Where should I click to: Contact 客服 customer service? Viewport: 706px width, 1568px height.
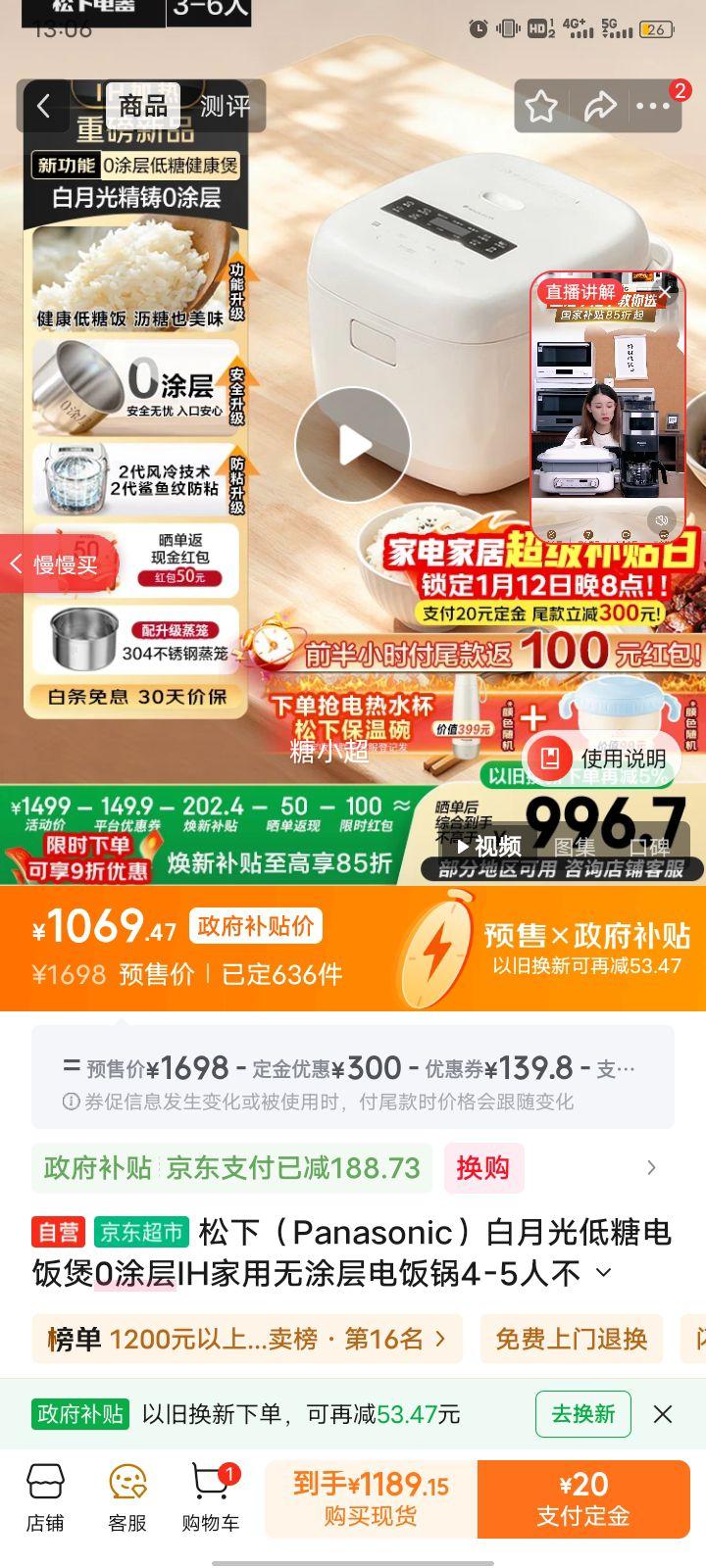[x=122, y=1499]
